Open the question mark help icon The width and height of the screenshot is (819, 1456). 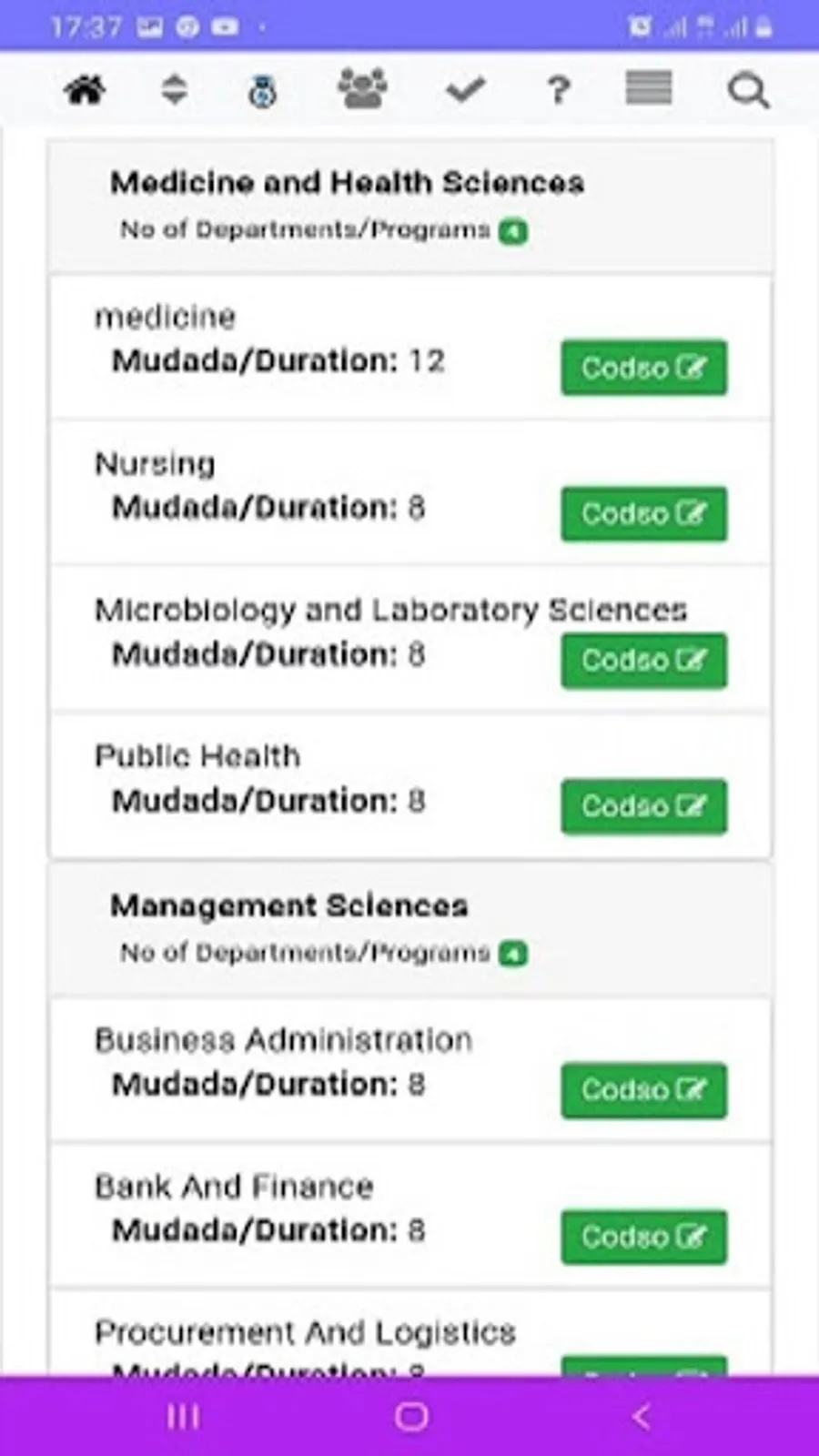pyautogui.click(x=558, y=90)
